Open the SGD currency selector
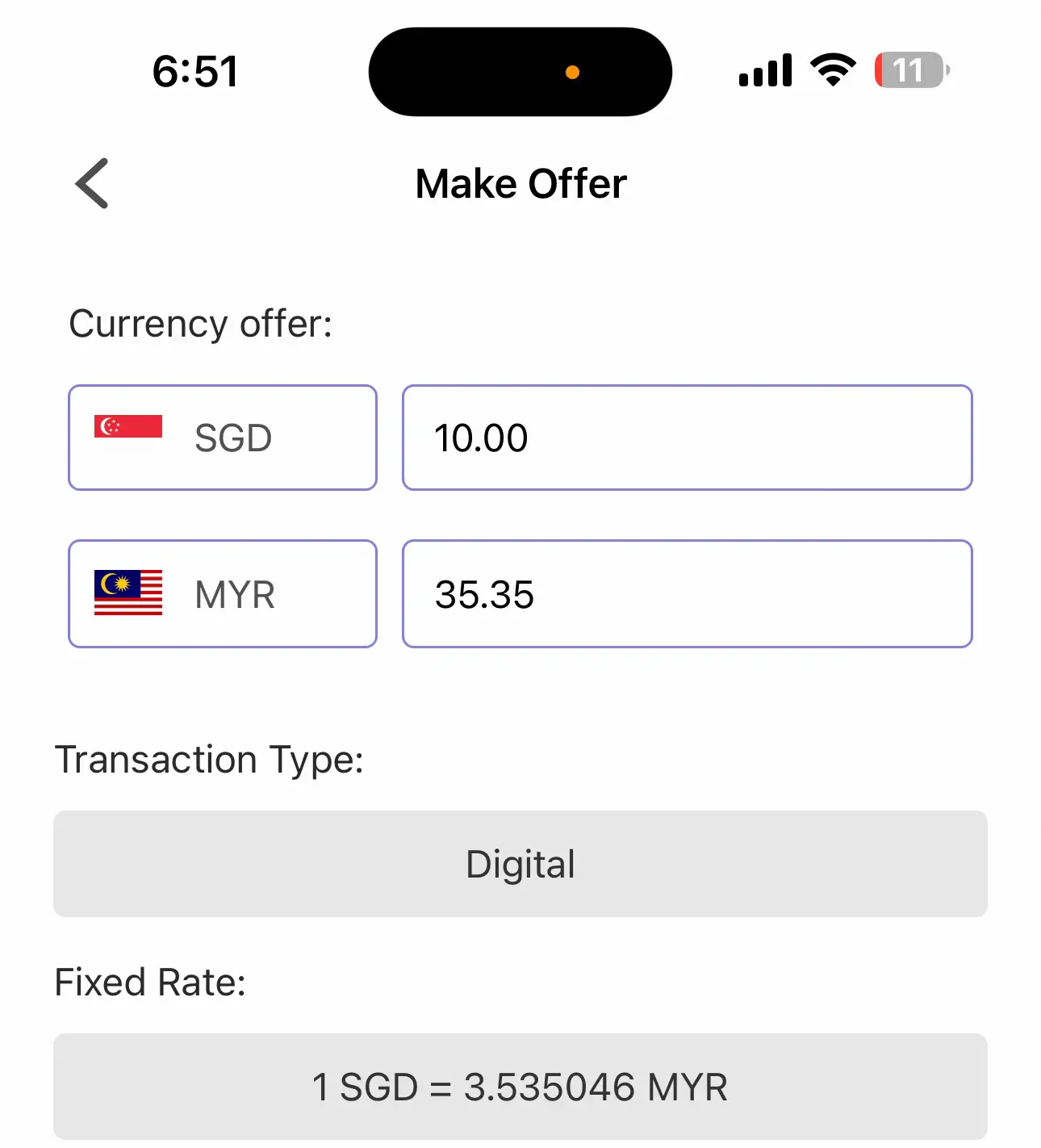Viewport: 1041px width, 1148px height. click(x=223, y=438)
